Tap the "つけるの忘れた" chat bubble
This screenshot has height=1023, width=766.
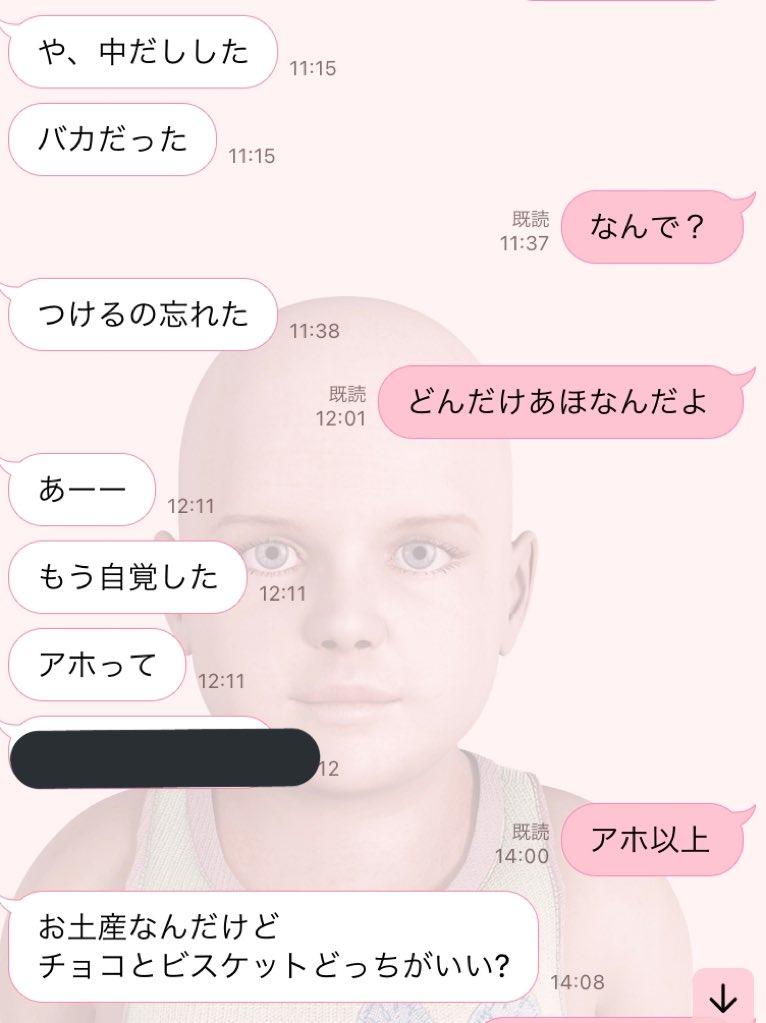tap(140, 315)
